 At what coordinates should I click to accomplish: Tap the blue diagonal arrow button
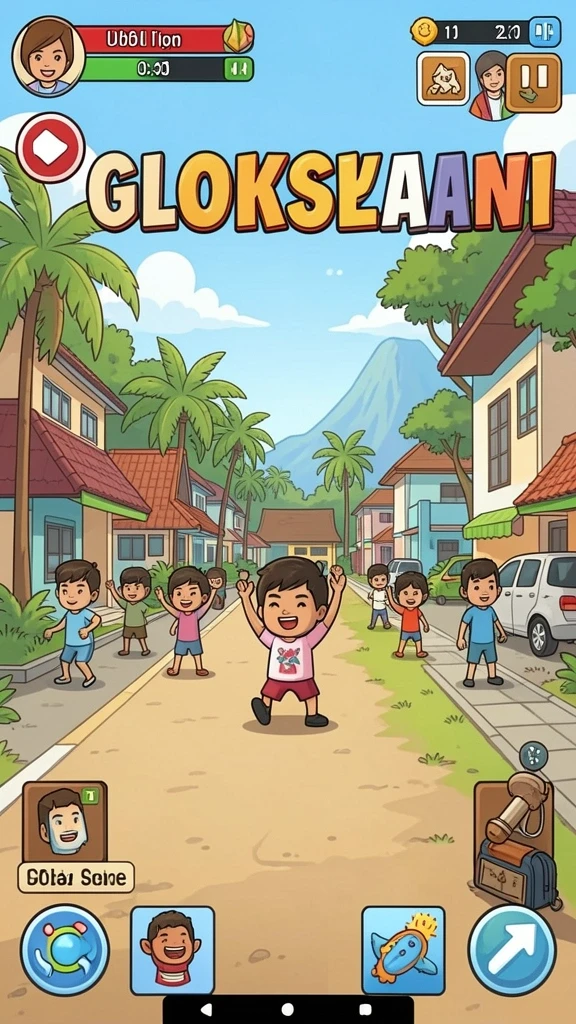[513, 950]
